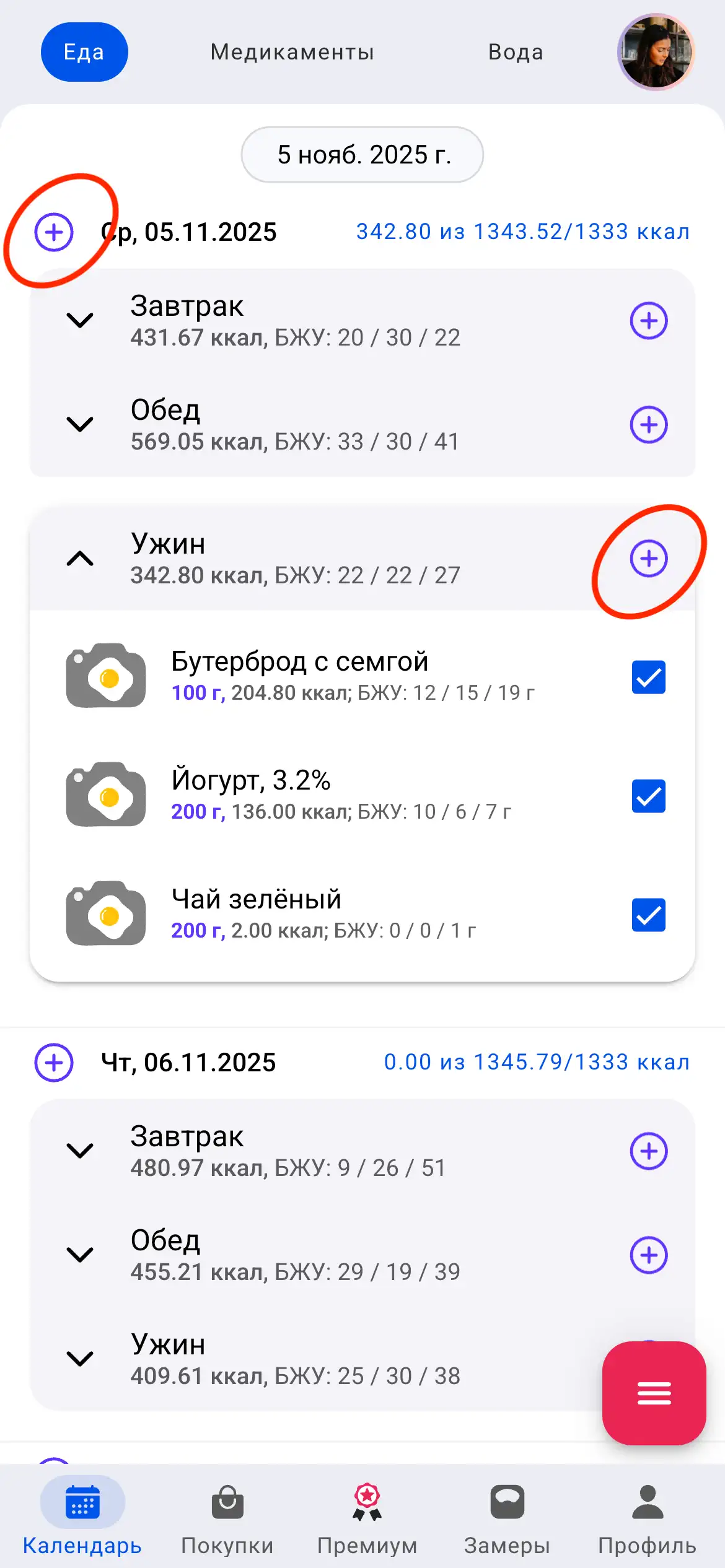Uncheck Йогурт, 3.2% entry
The width and height of the screenshot is (725, 1568).
[x=647, y=795]
